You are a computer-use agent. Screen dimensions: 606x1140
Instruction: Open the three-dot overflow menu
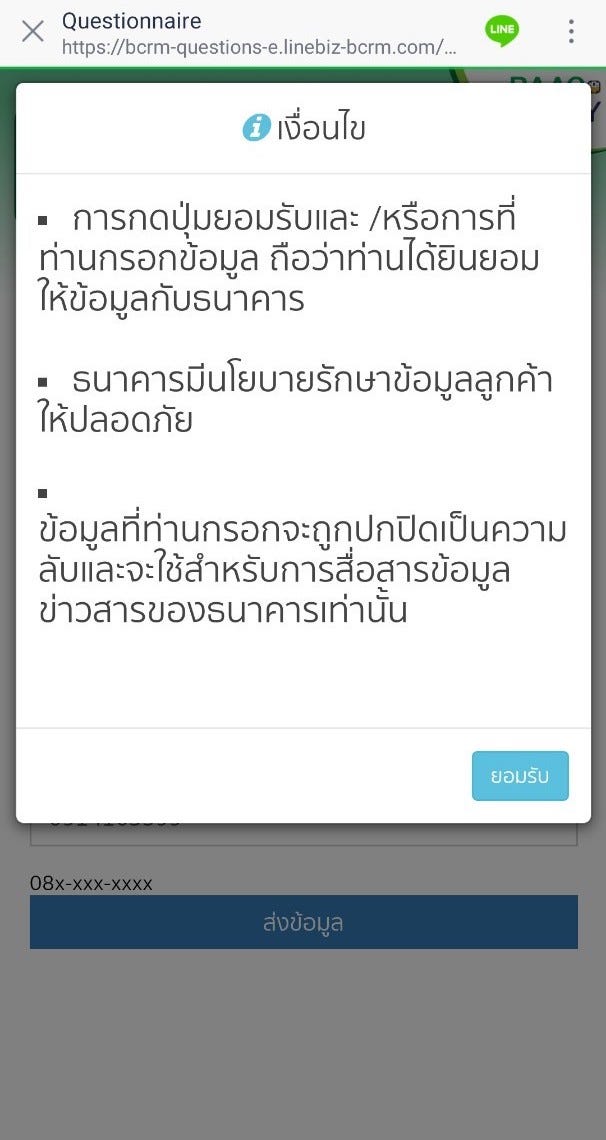click(571, 31)
